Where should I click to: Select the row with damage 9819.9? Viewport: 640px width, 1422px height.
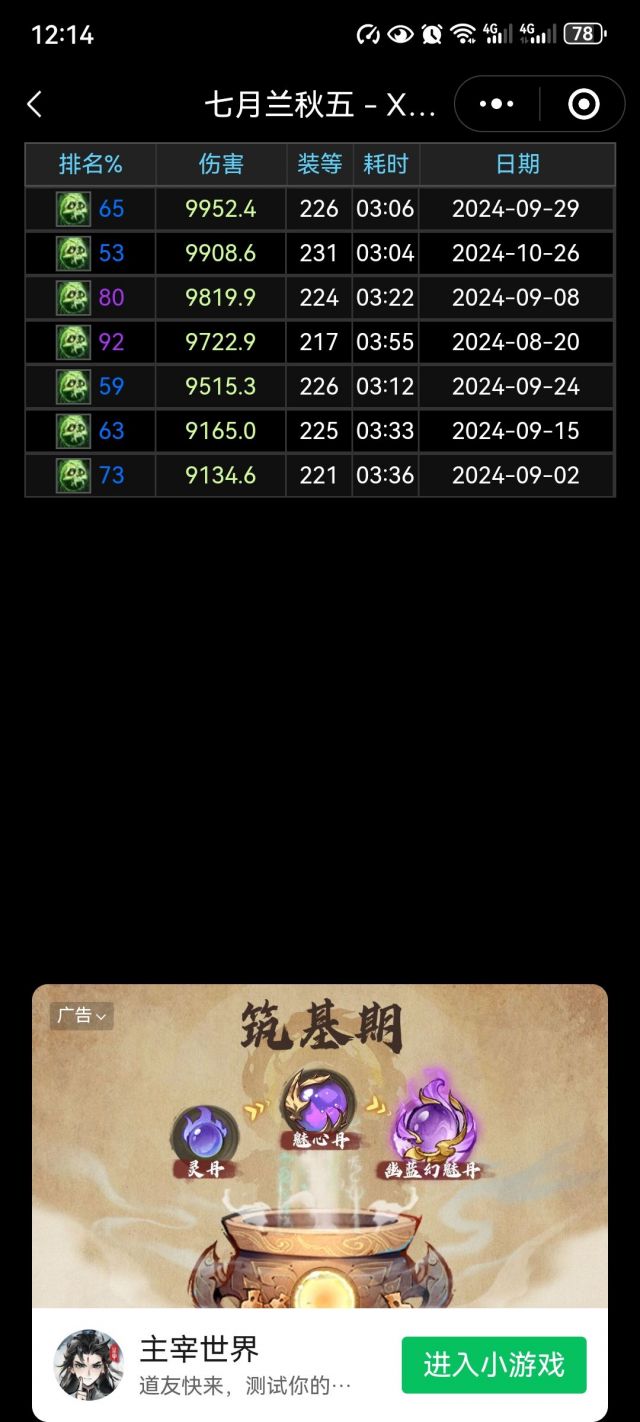(220, 298)
